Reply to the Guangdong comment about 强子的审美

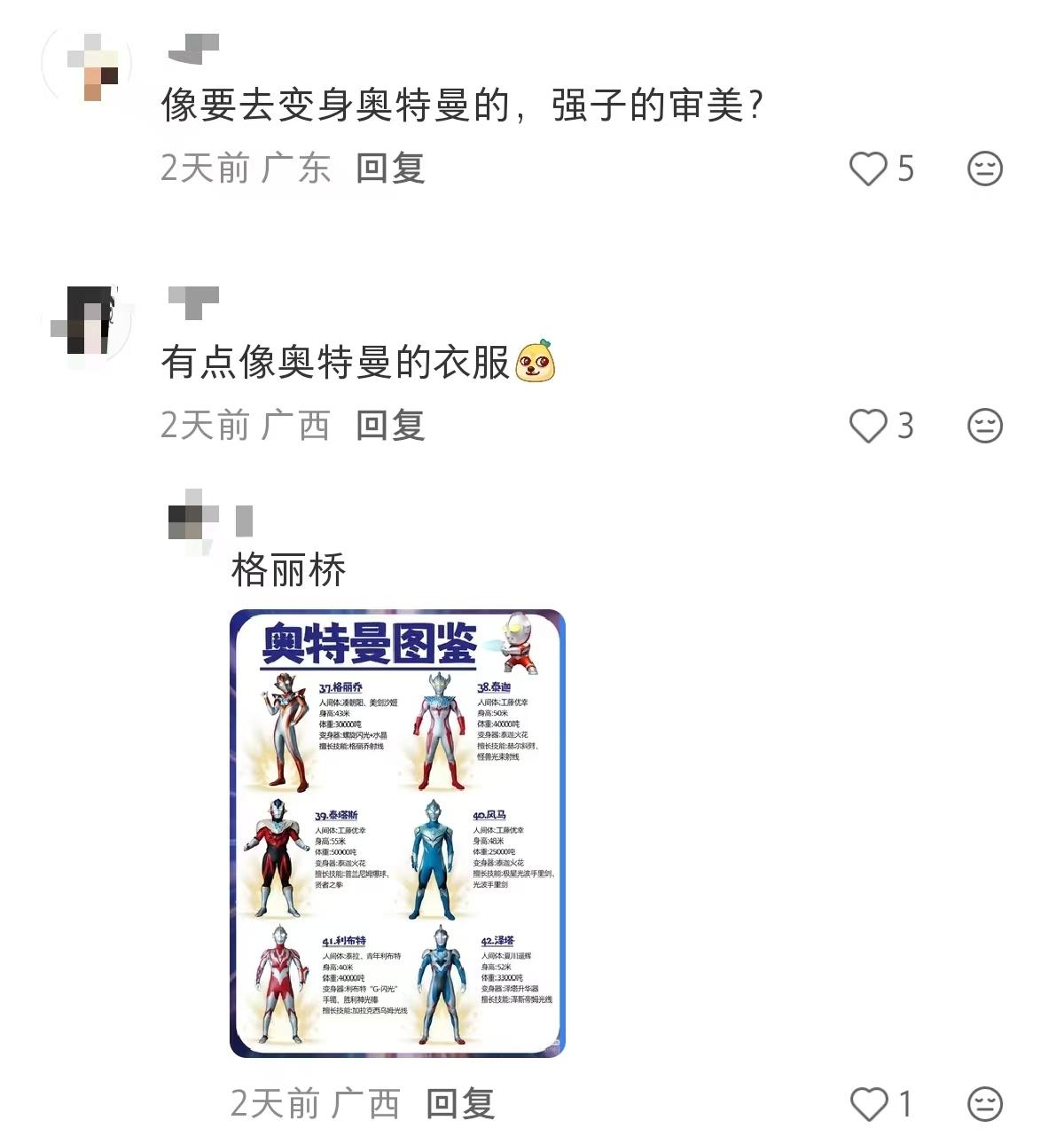click(390, 168)
